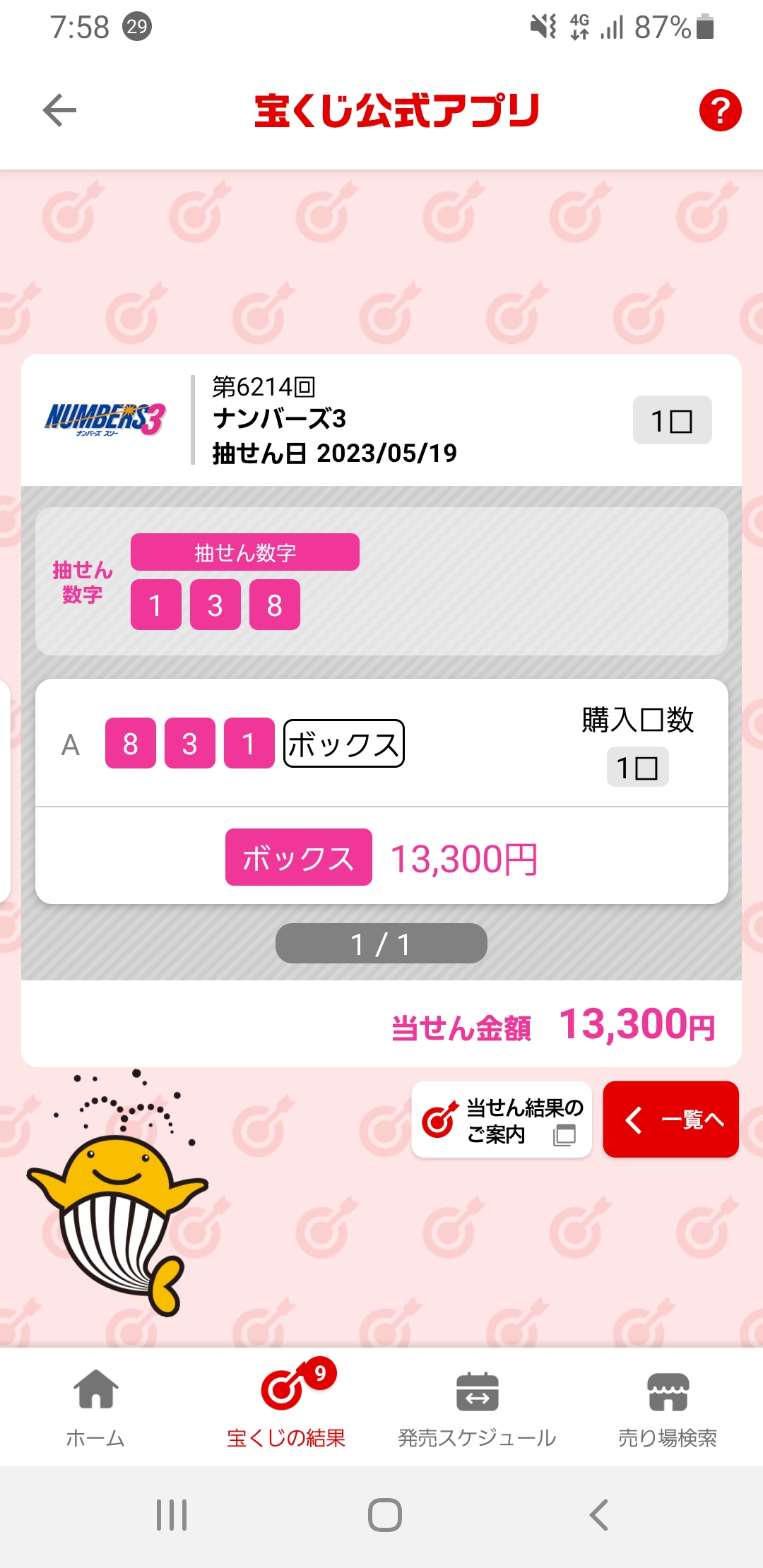The width and height of the screenshot is (763, 1568).
Task: Go back using the top-left arrow
Action: tap(59, 110)
